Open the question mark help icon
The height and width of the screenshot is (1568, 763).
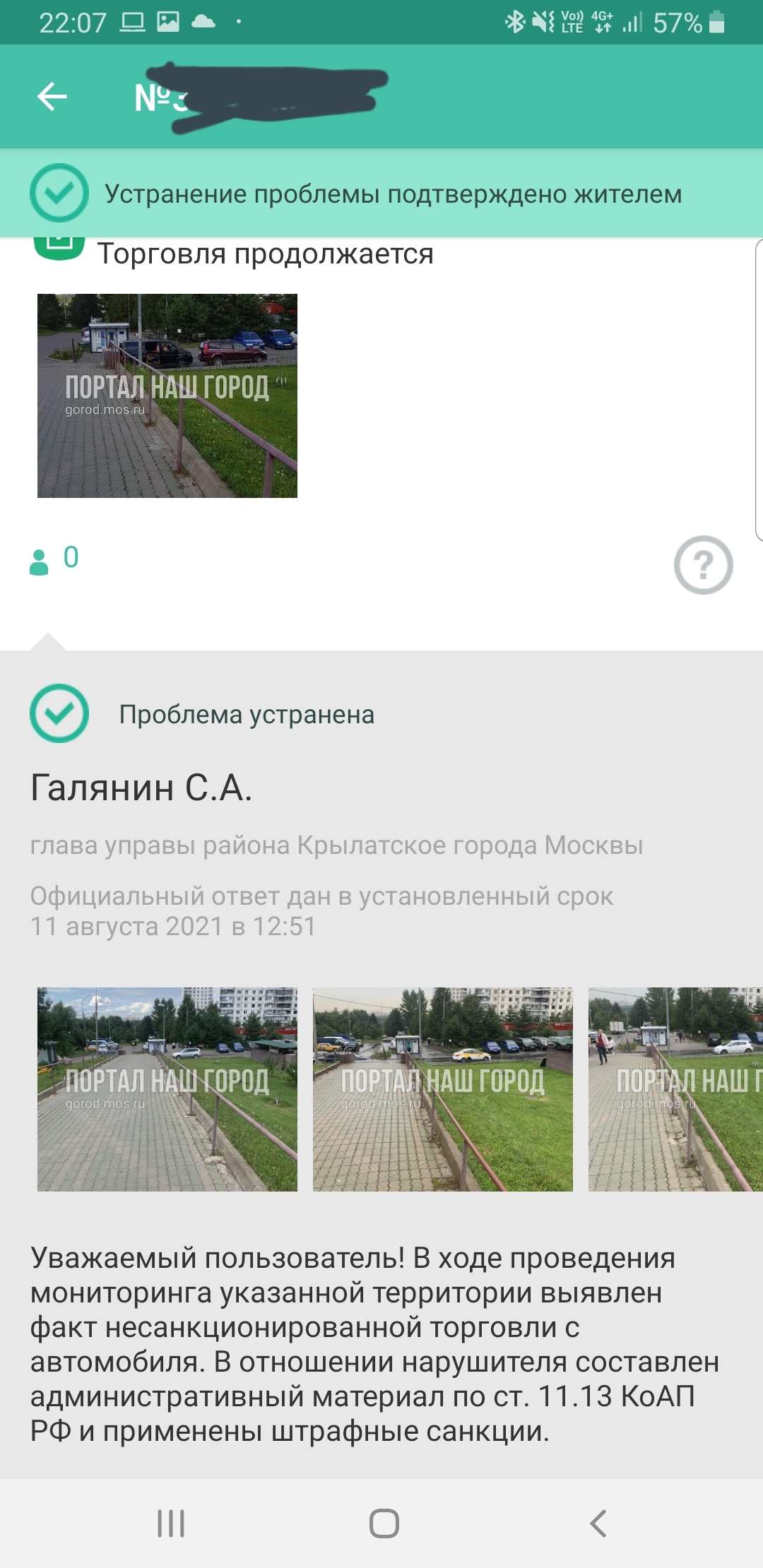pyautogui.click(x=703, y=565)
